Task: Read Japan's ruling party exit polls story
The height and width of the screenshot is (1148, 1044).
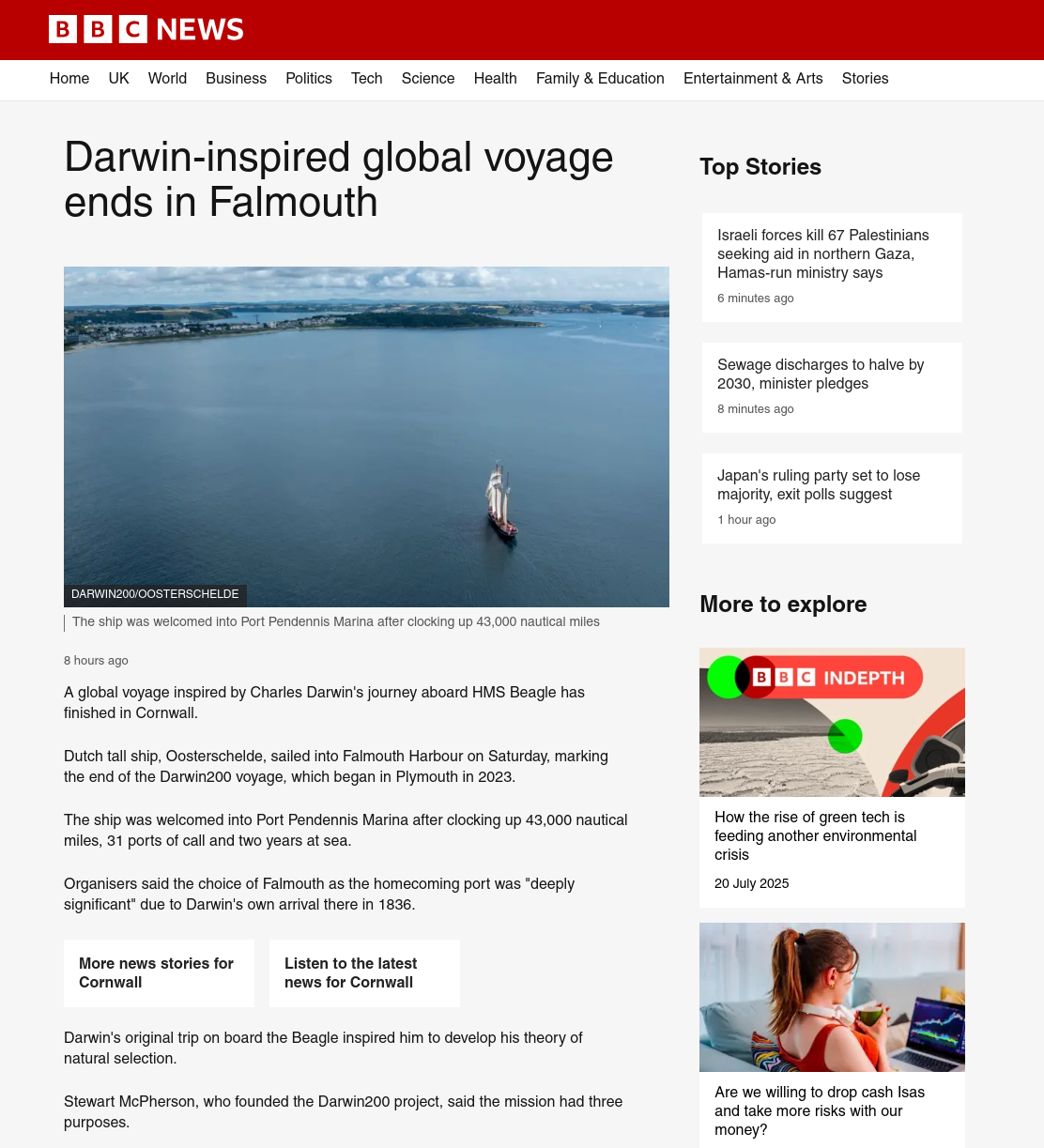Action: click(832, 498)
